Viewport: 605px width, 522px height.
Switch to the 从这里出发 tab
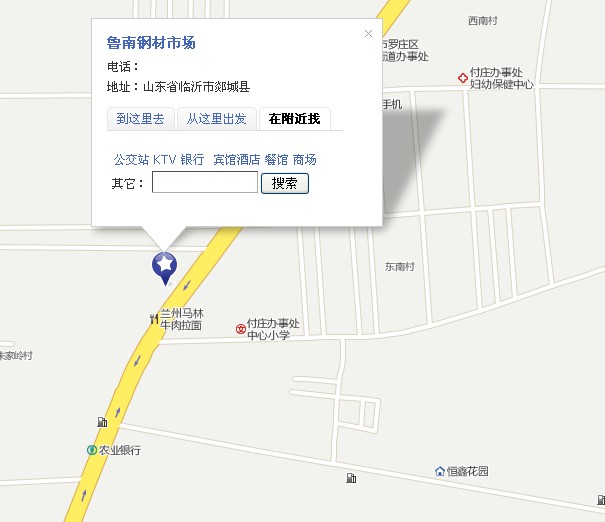[216, 119]
